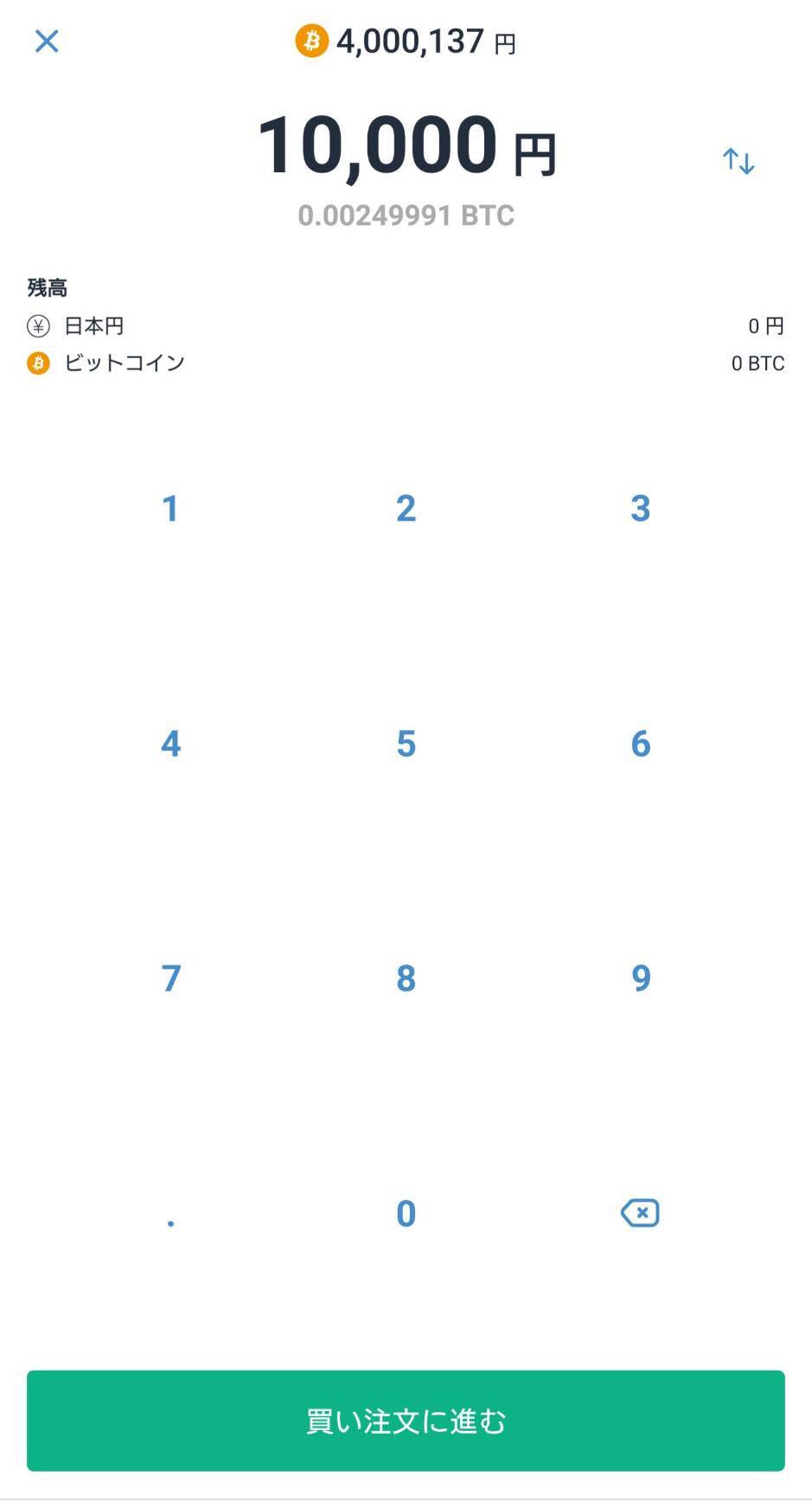
Task: Enter digit 0 on the keypad
Action: click(406, 1214)
